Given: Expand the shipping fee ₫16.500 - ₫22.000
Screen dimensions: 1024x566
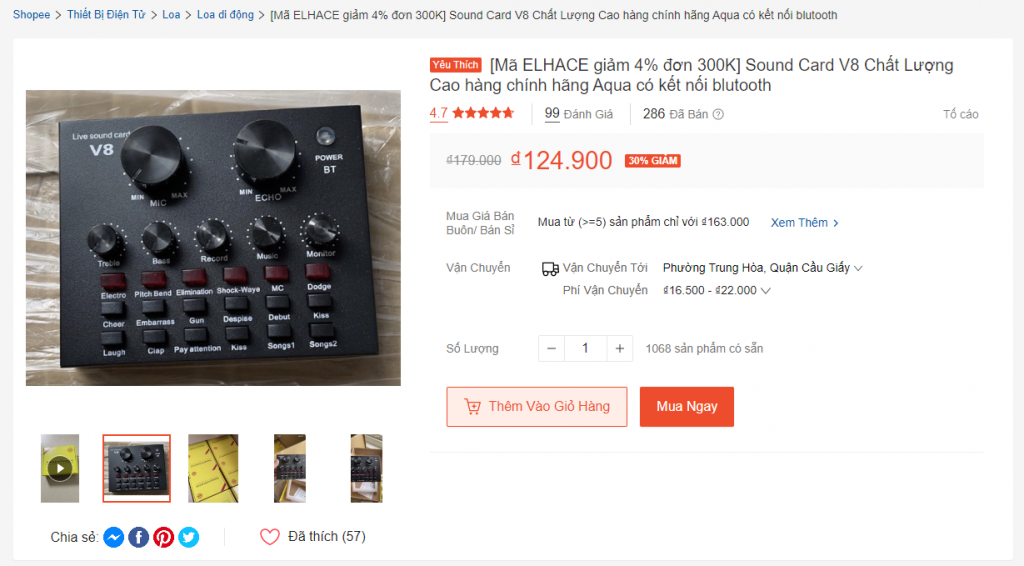Looking at the screenshot, I should click(716, 291).
